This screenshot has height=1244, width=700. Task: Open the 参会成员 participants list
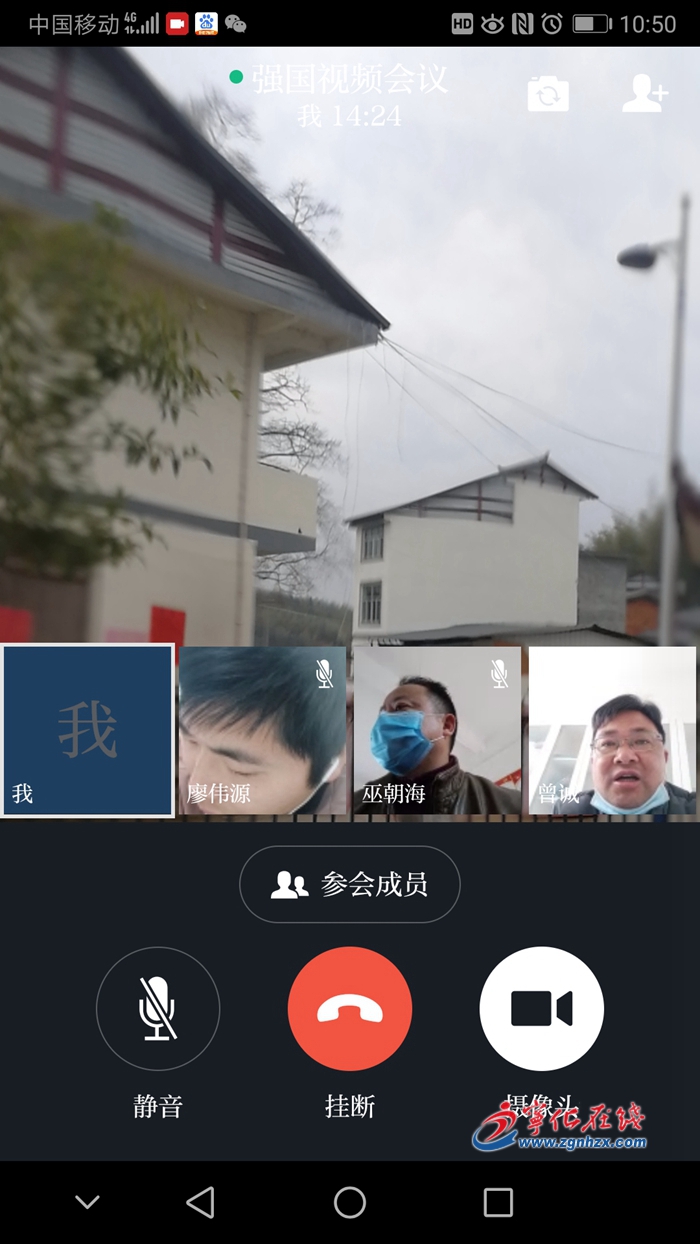tap(350, 884)
